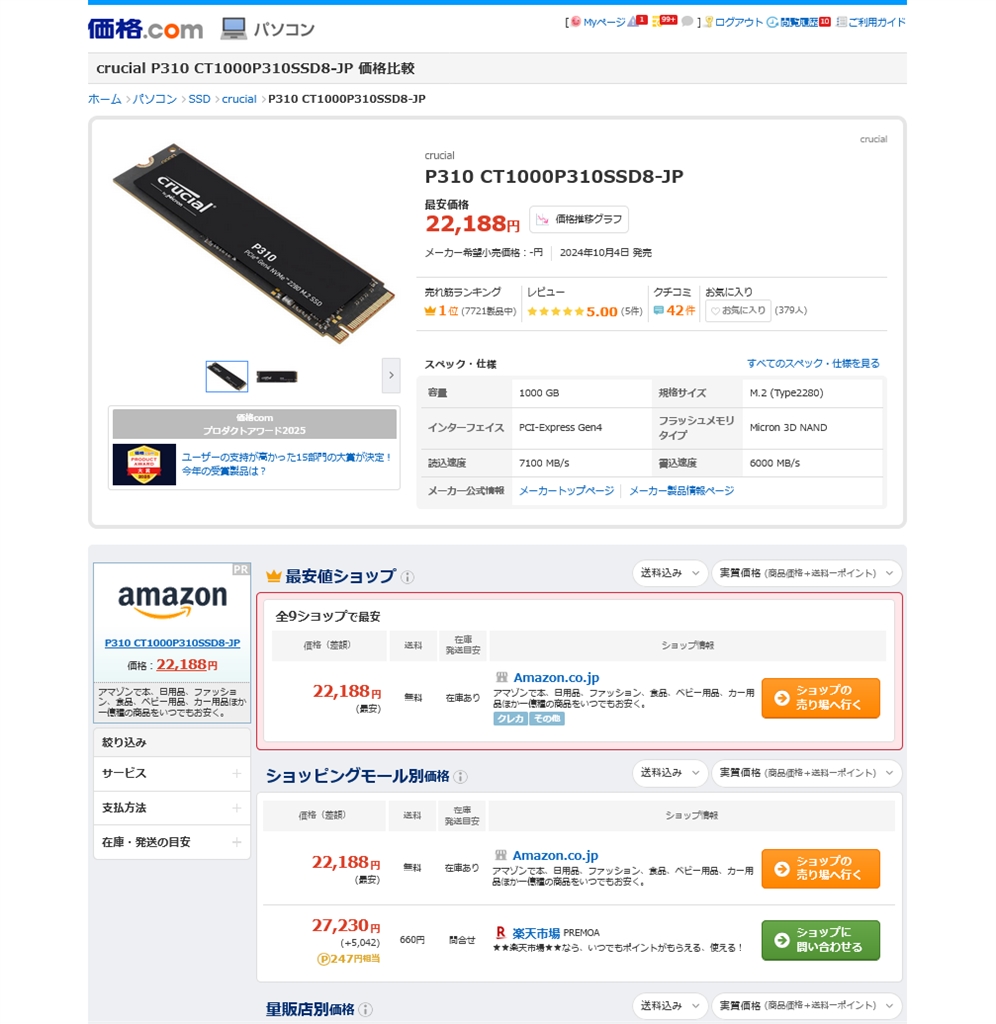Open the 42件 クチコミ reviews link
Viewport: 996px width, 1024px height.
pos(680,311)
